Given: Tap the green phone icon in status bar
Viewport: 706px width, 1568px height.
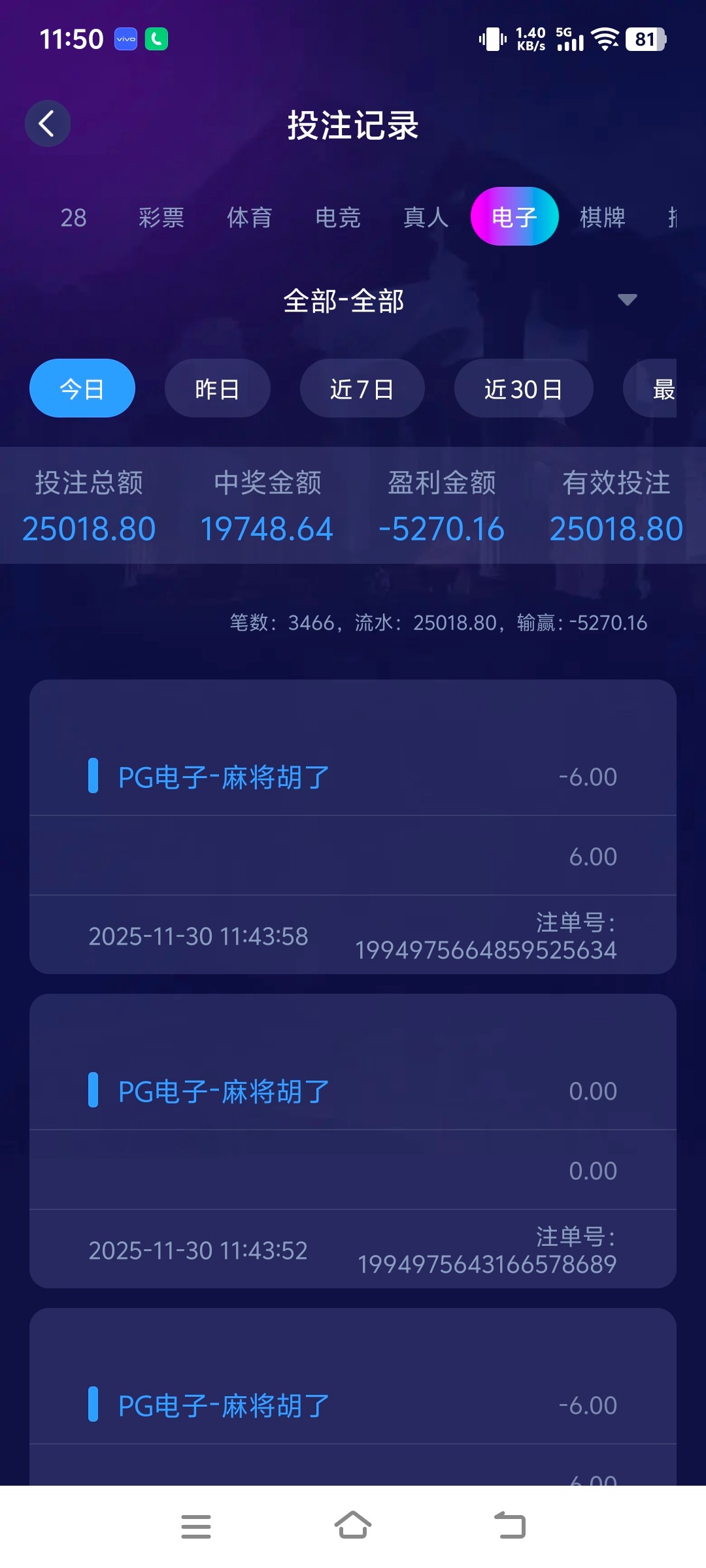Looking at the screenshot, I should (x=156, y=40).
